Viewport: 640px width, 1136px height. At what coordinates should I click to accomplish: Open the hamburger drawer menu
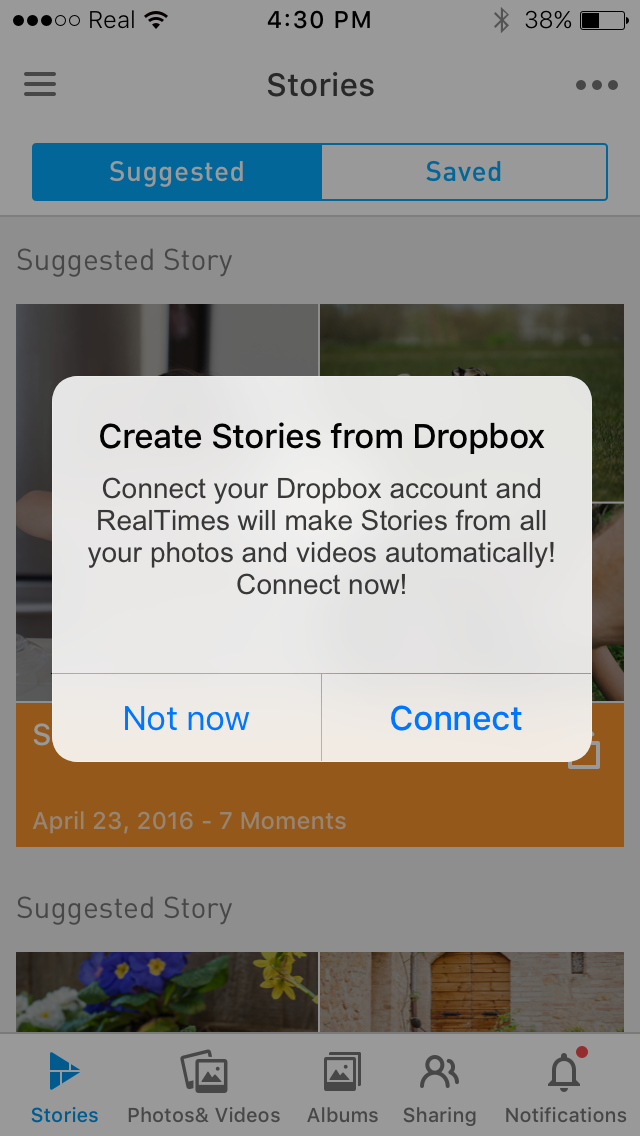[x=40, y=85]
